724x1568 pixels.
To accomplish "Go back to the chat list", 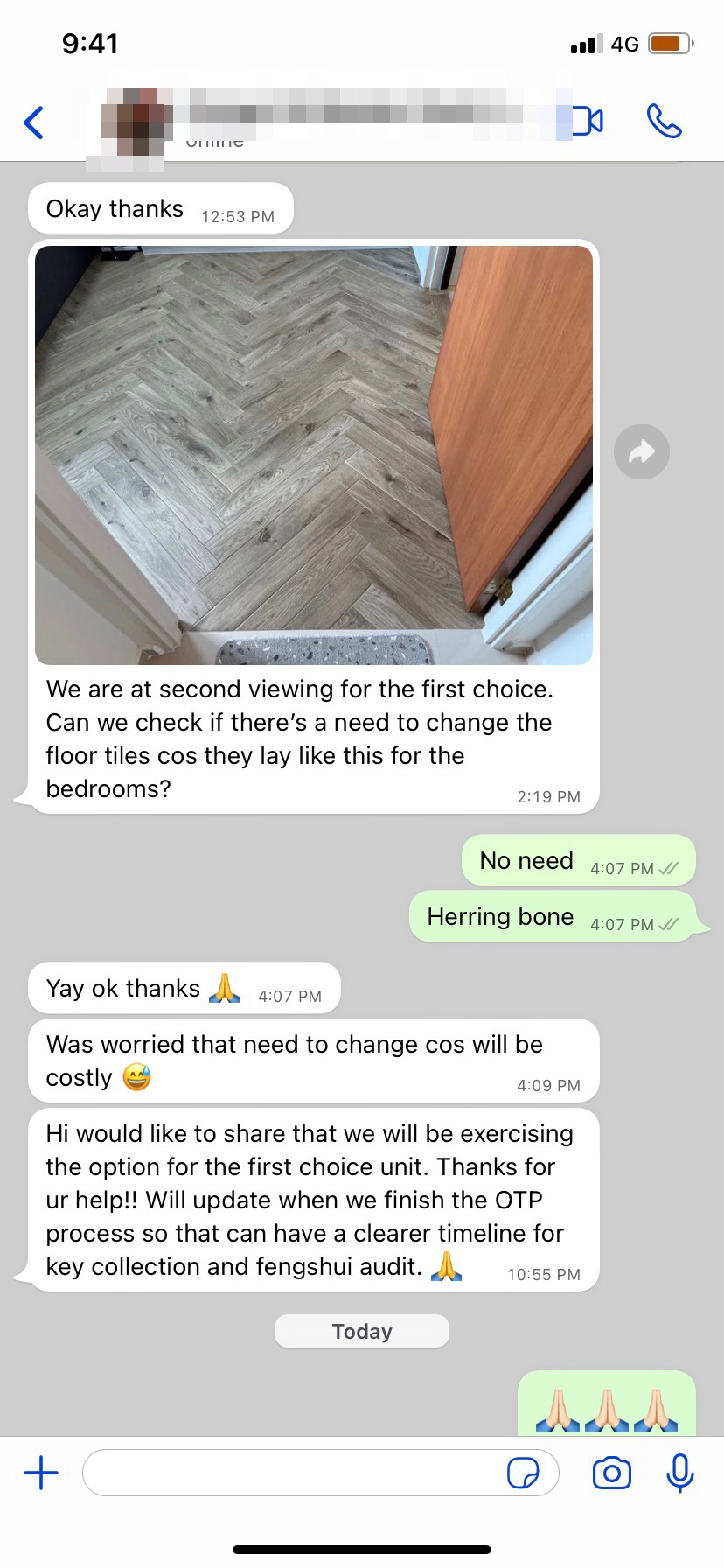I will pyautogui.click(x=34, y=122).
